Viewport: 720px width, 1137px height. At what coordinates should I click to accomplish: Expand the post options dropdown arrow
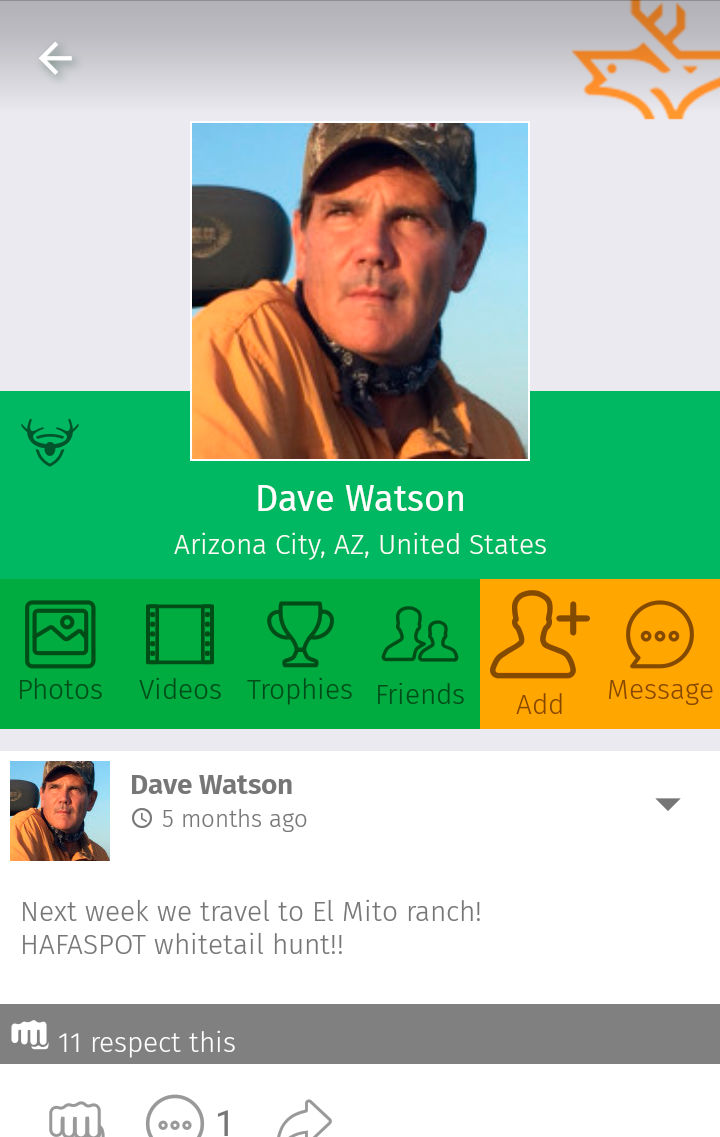(x=668, y=804)
